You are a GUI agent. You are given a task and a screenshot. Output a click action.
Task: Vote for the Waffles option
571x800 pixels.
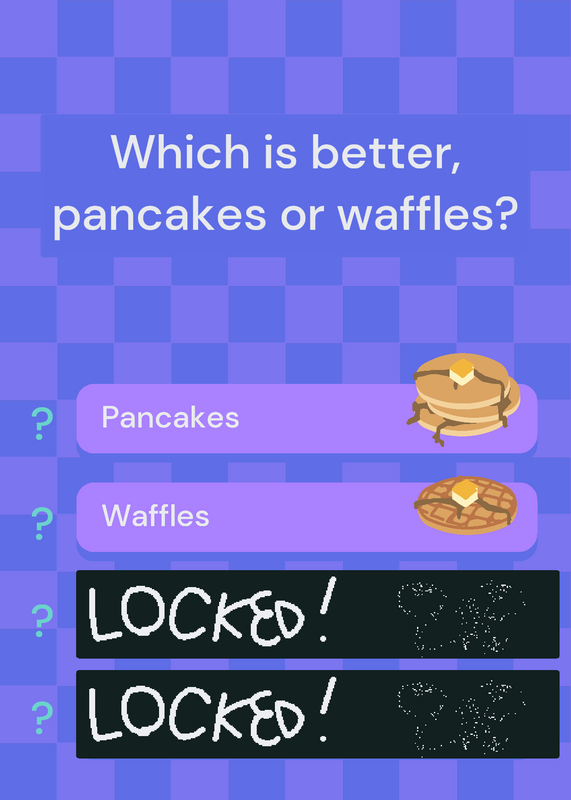(x=307, y=517)
